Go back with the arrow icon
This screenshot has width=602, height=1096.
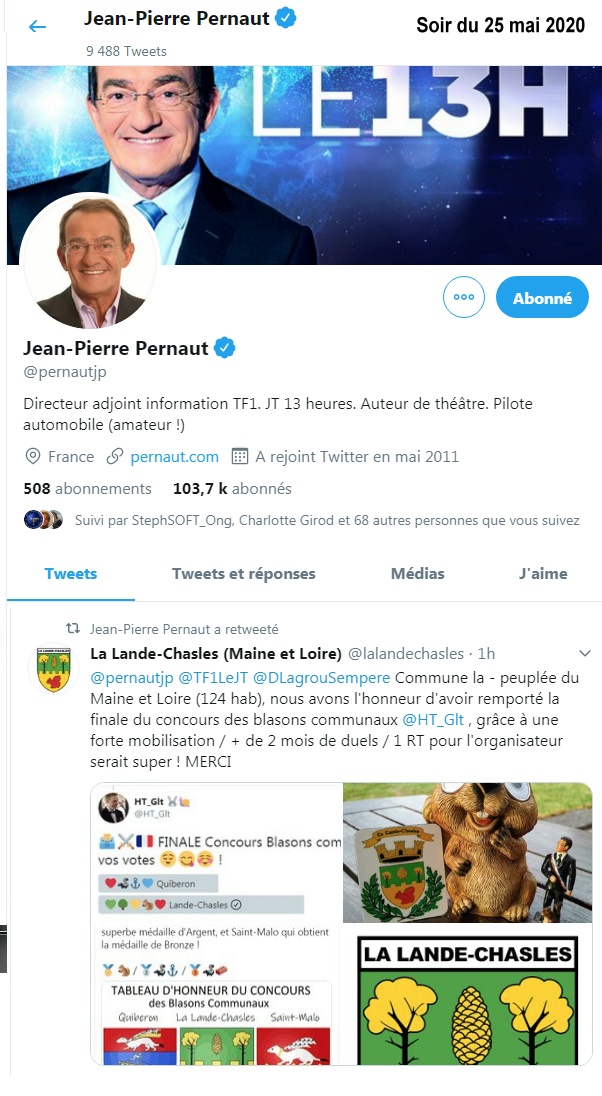37,26
